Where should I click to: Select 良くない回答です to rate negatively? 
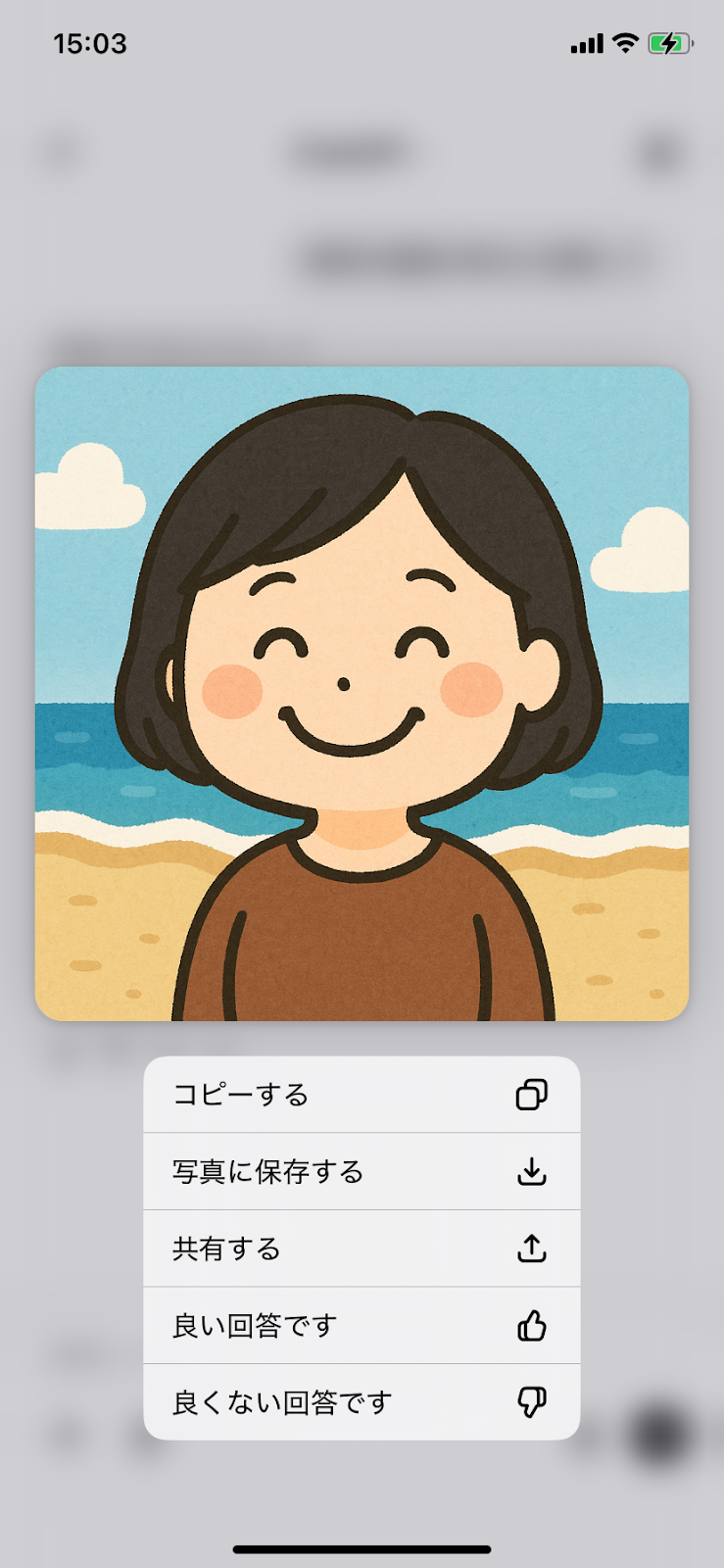(x=294, y=1402)
